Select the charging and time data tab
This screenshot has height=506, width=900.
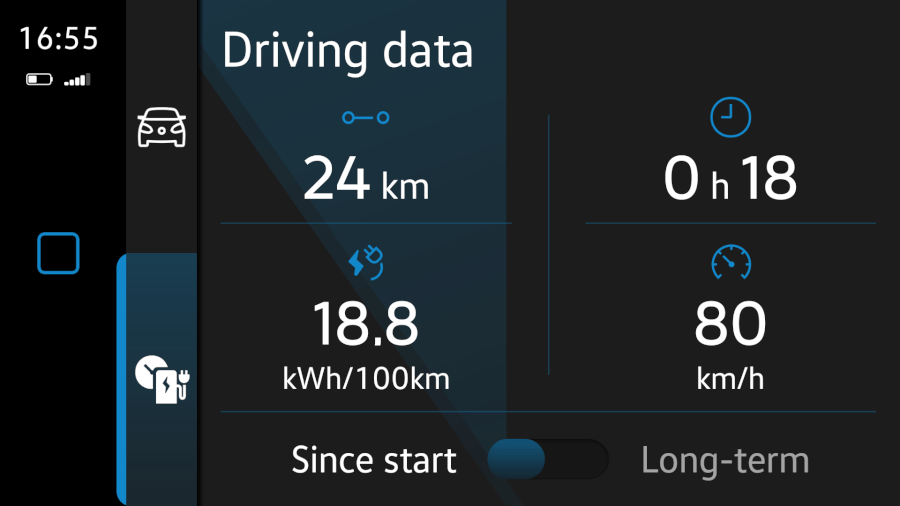161,379
